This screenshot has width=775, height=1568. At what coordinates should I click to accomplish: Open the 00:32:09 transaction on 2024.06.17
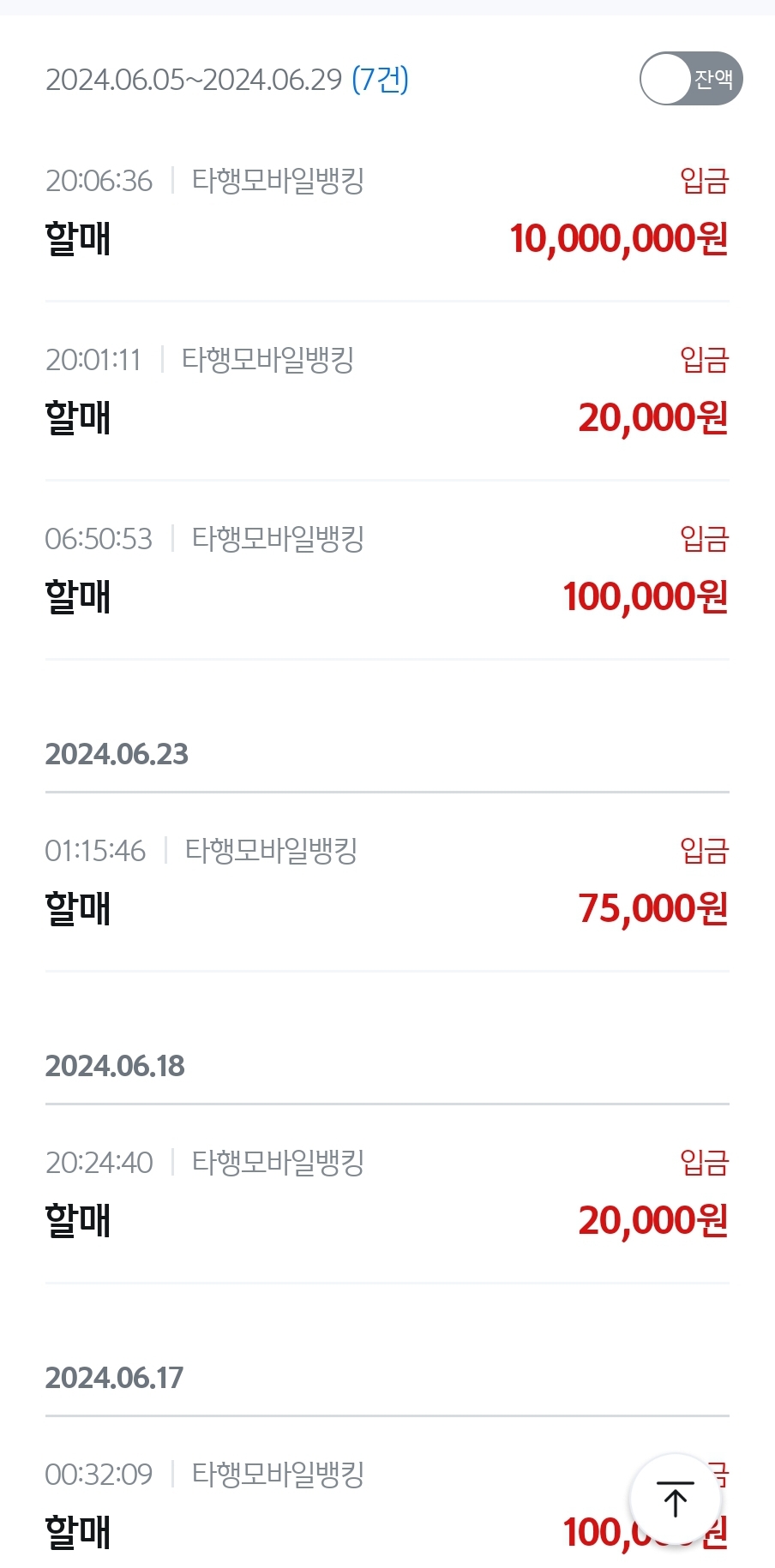pyautogui.click(x=343, y=1505)
